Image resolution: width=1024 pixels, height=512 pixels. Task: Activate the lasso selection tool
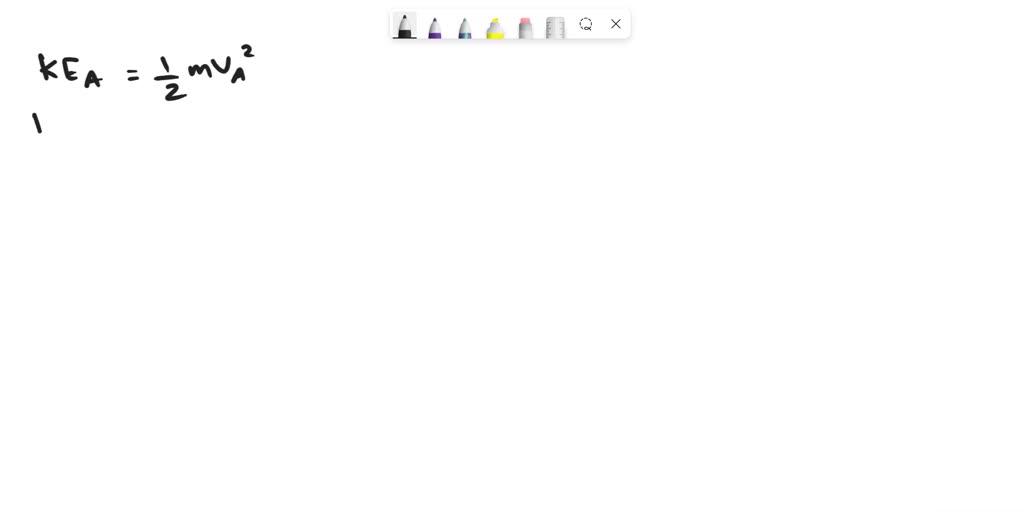click(x=586, y=24)
